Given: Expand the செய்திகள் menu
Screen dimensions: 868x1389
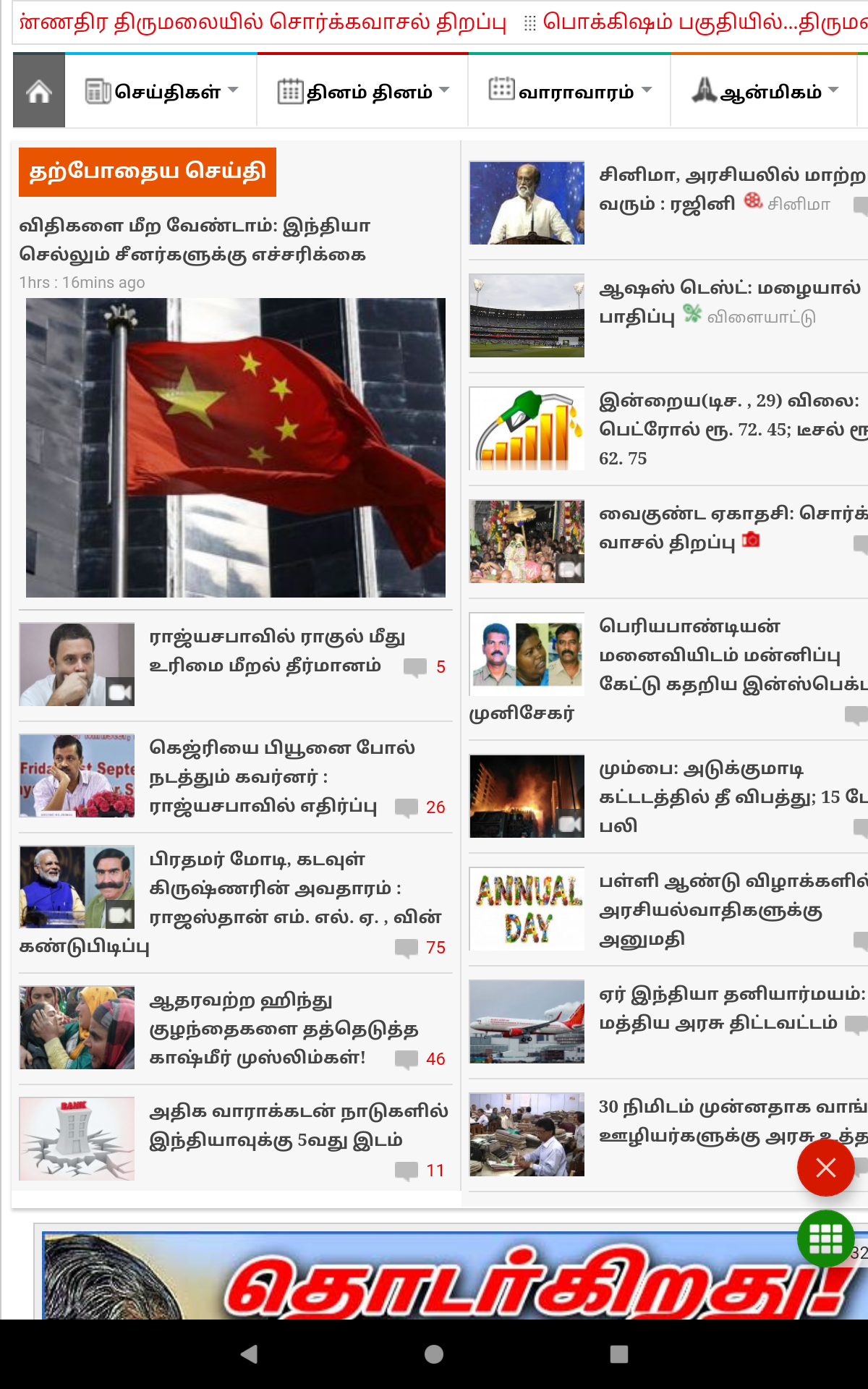Looking at the screenshot, I should pyautogui.click(x=161, y=91).
